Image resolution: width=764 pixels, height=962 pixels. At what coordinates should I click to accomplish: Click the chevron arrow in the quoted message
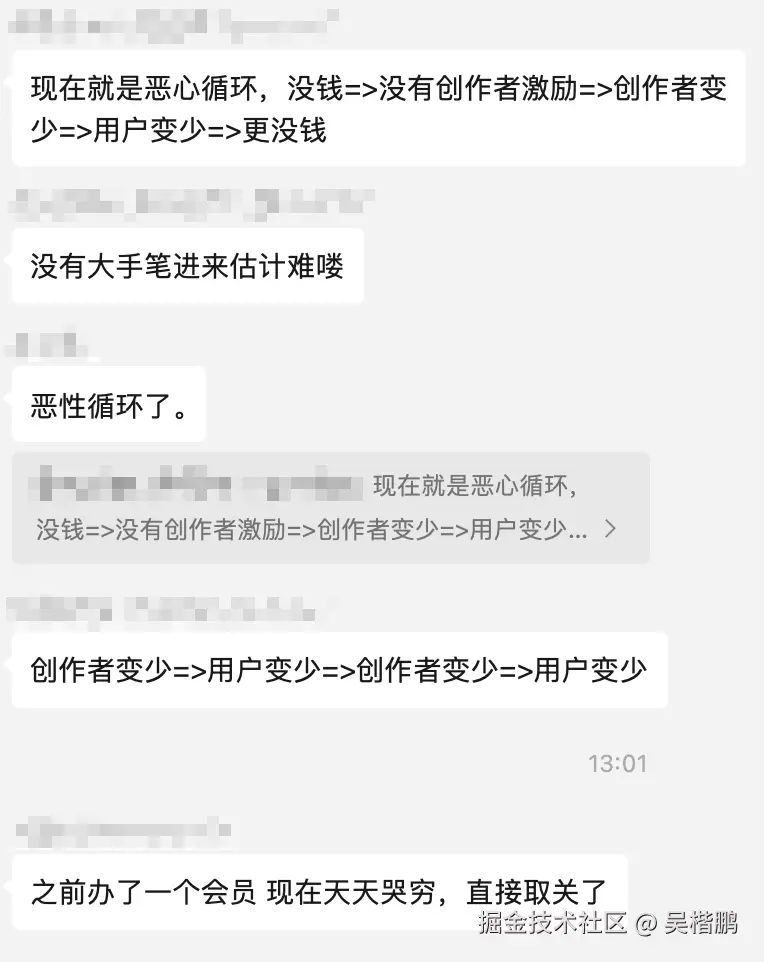pos(611,530)
